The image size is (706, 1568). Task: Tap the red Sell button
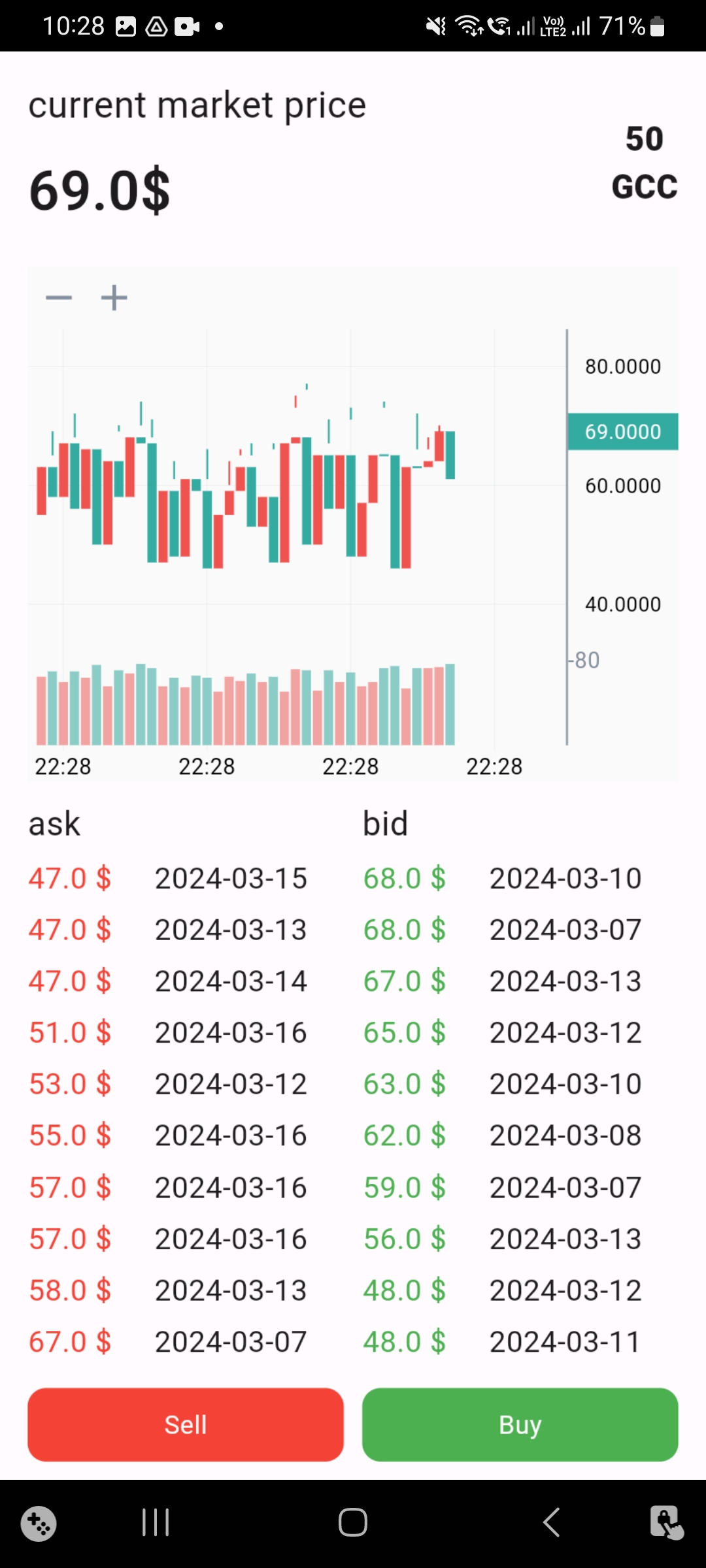186,1424
